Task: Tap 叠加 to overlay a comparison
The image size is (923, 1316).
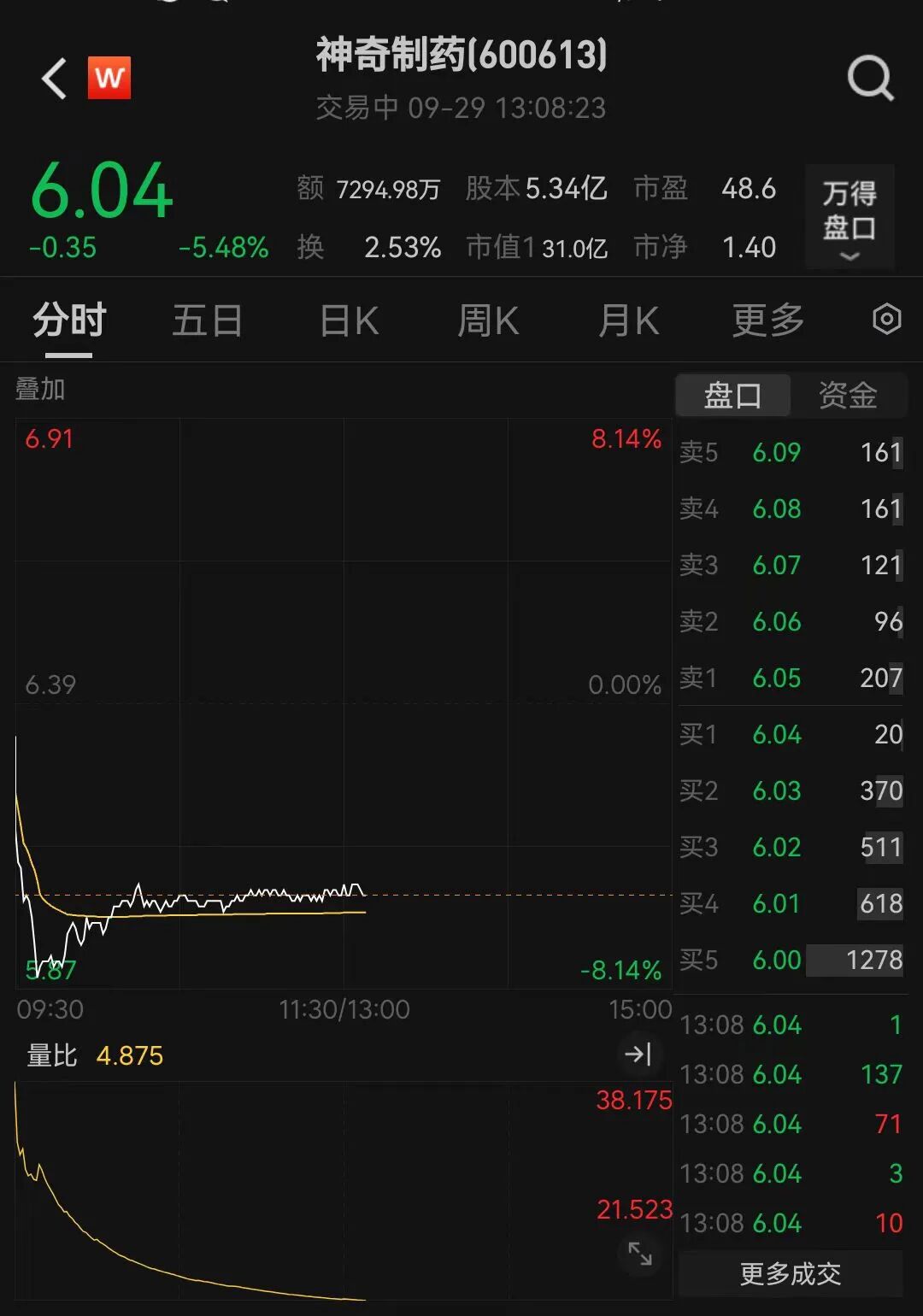Action: [40, 390]
